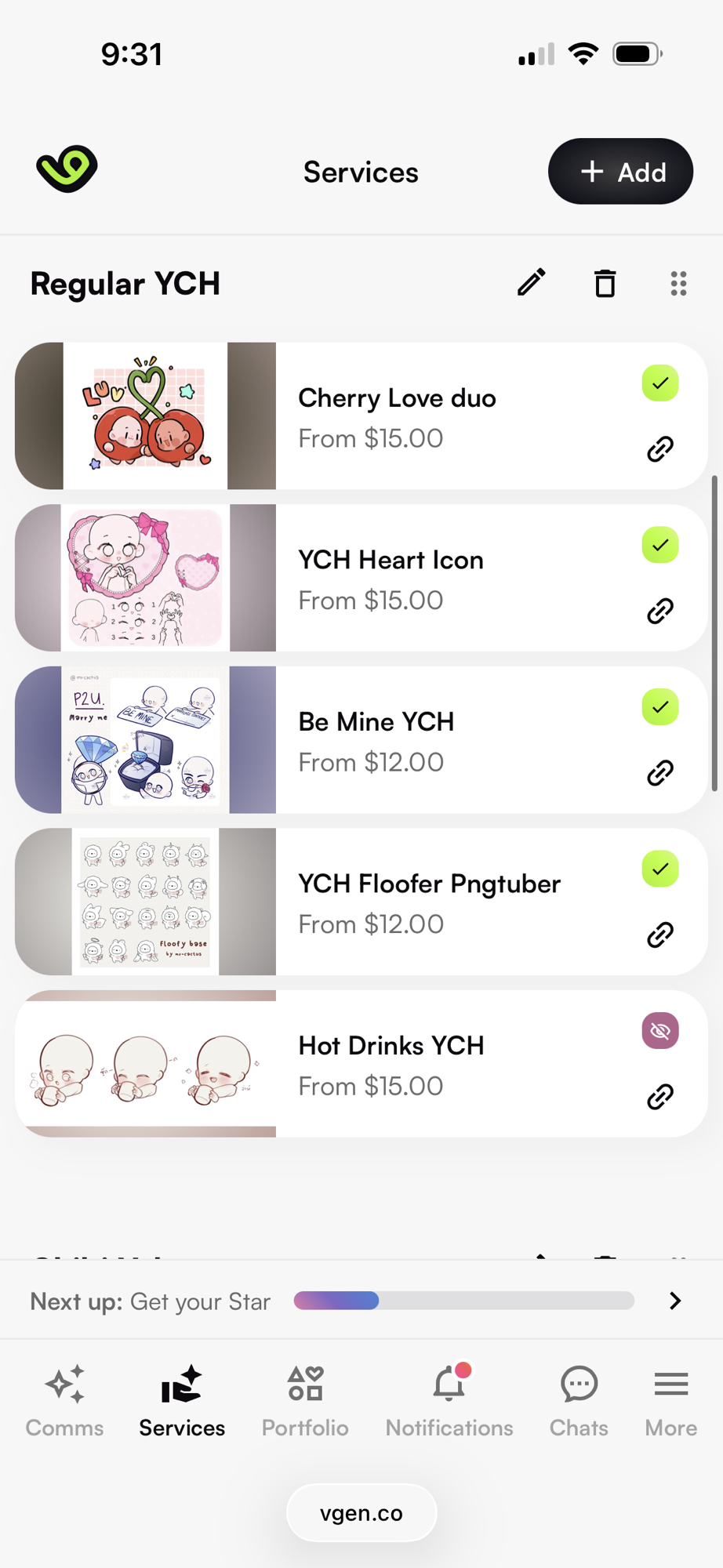
Task: Add a new service
Action: click(620, 172)
